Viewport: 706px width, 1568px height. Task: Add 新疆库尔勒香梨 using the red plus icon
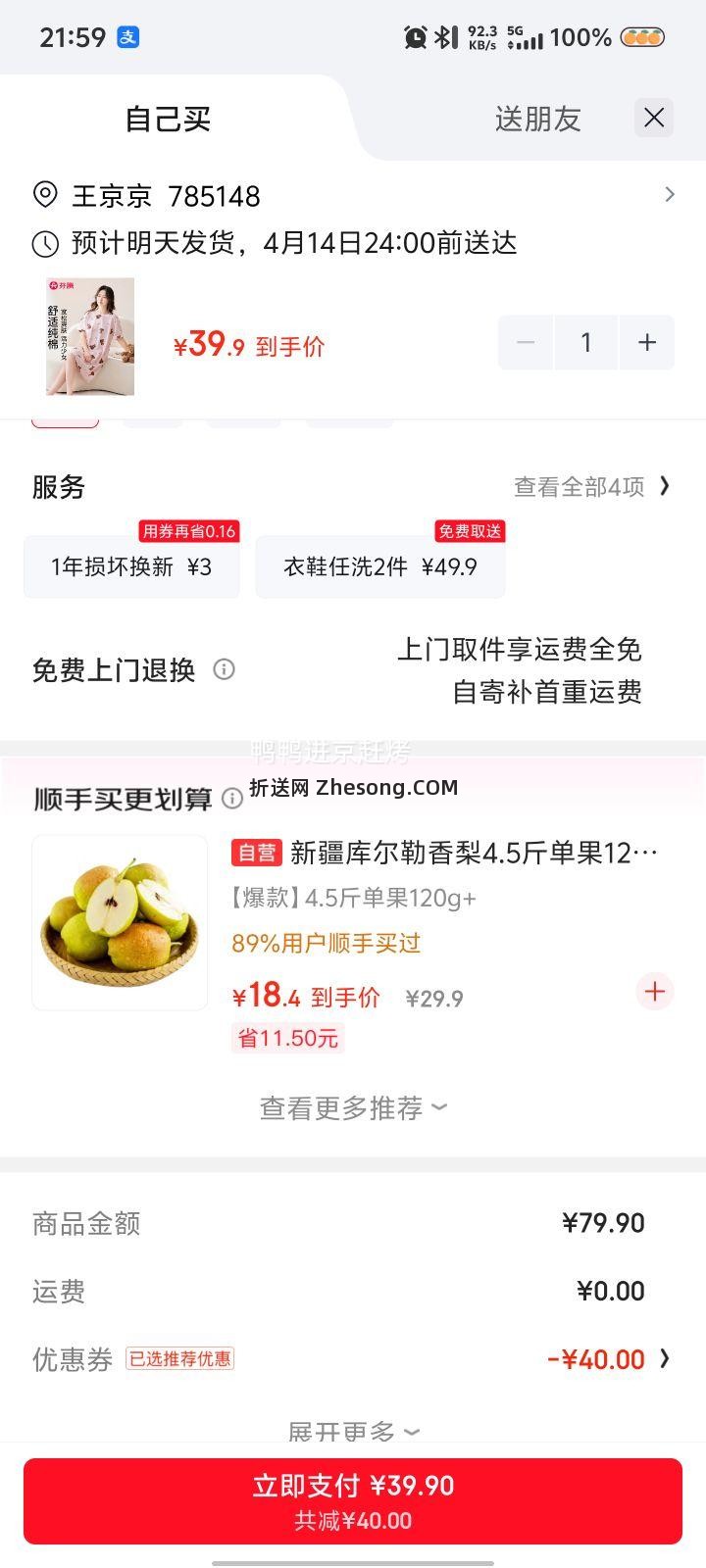[653, 992]
